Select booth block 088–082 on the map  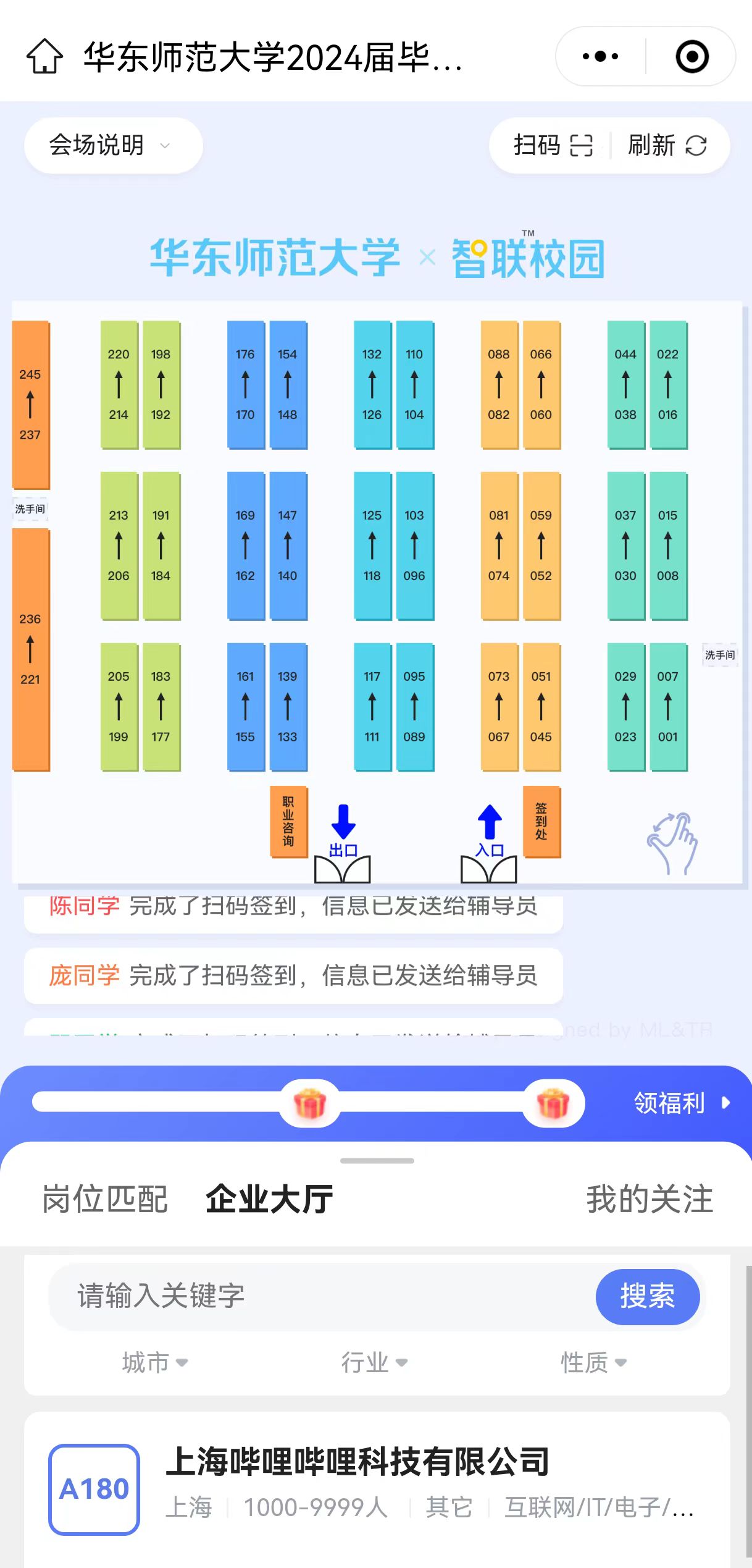coord(499,384)
